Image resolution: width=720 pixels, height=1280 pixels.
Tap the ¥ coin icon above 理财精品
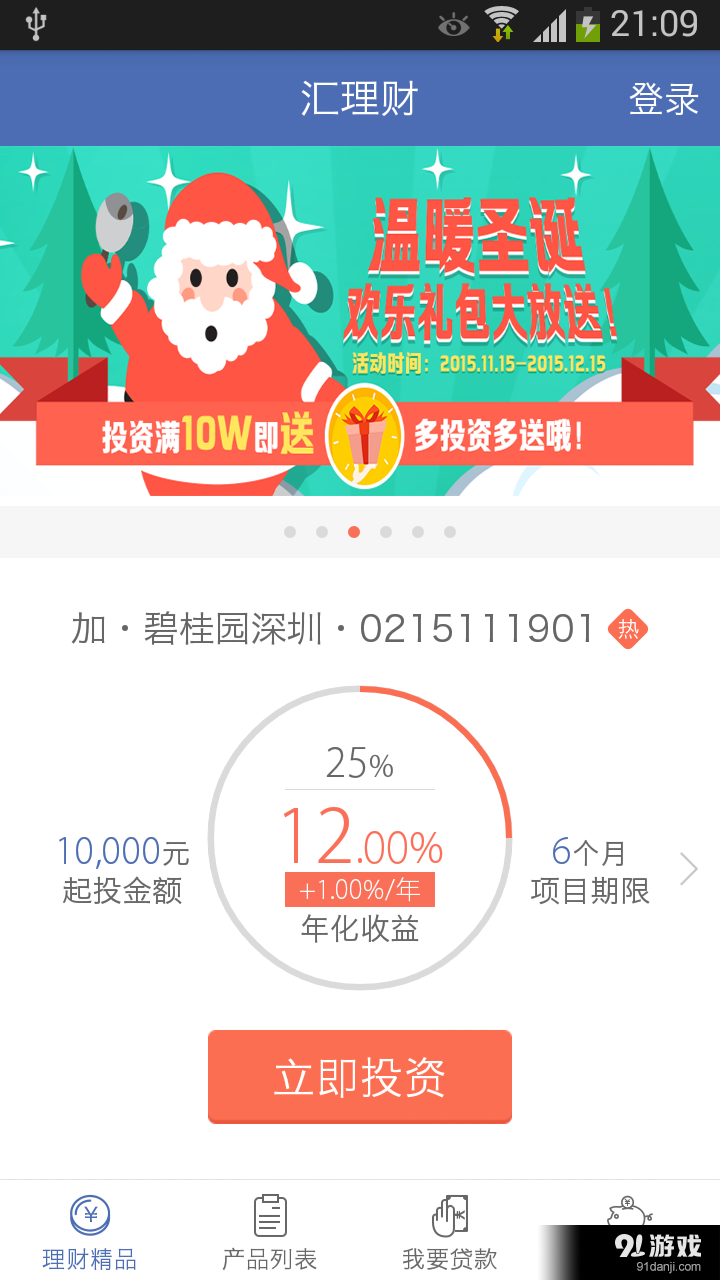coord(89,1215)
